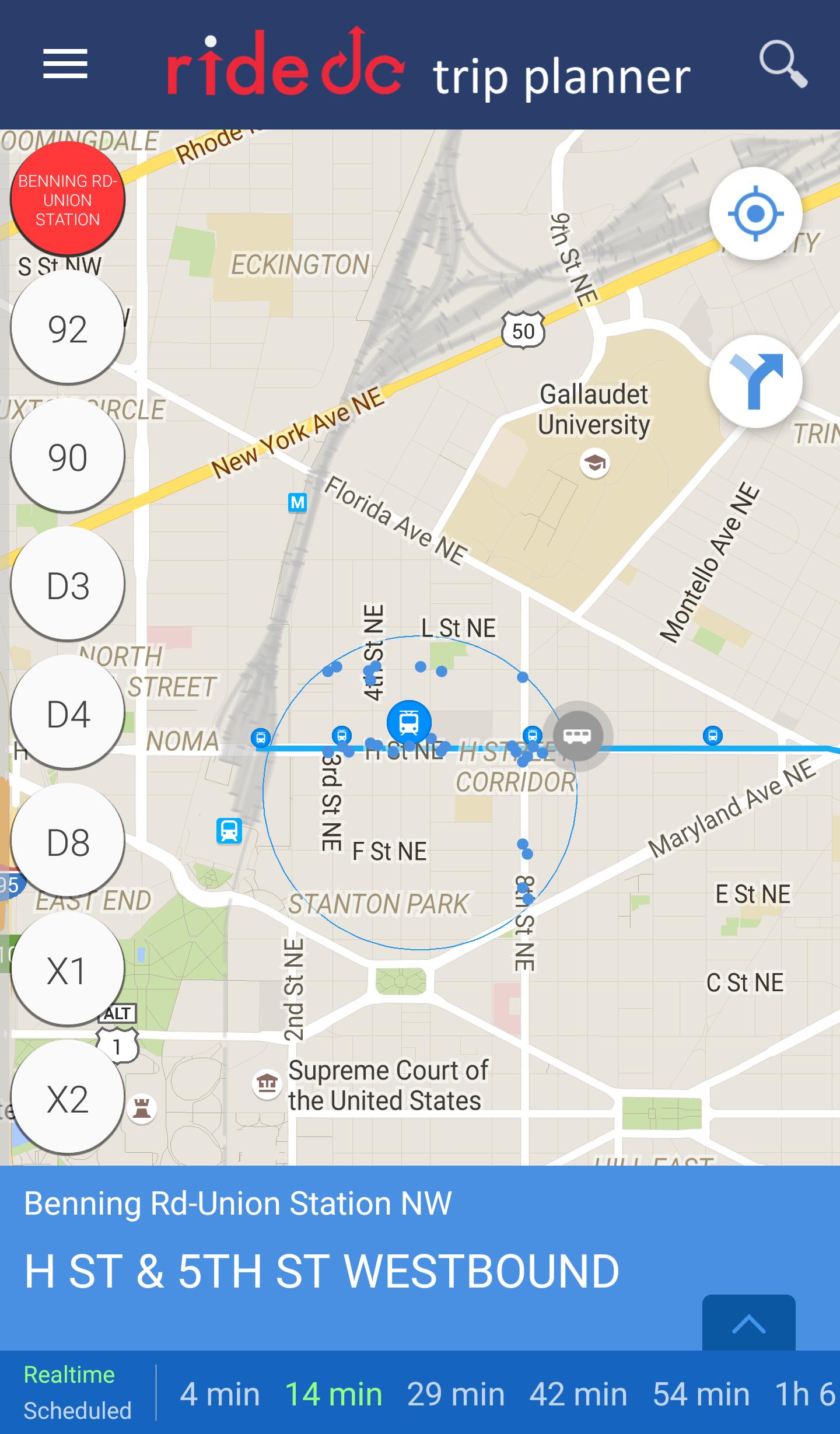Click the GPS locate-me icon
This screenshot has height=1434, width=840.
coord(755,214)
